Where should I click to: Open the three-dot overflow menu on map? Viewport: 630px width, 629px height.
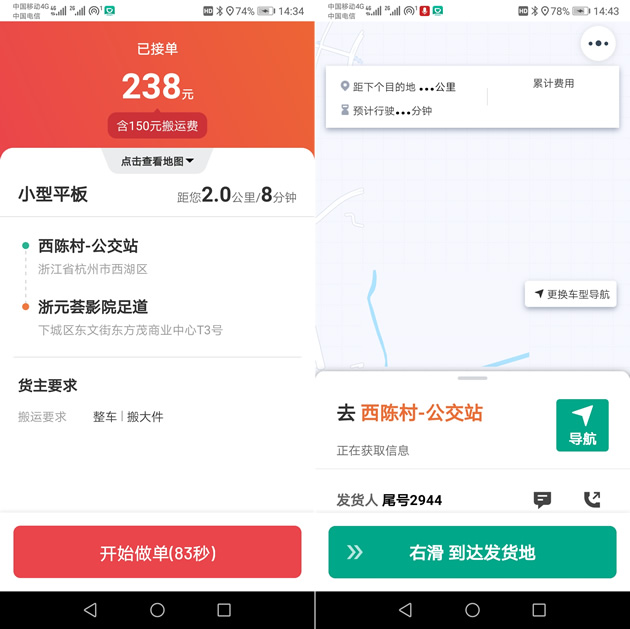click(598, 44)
